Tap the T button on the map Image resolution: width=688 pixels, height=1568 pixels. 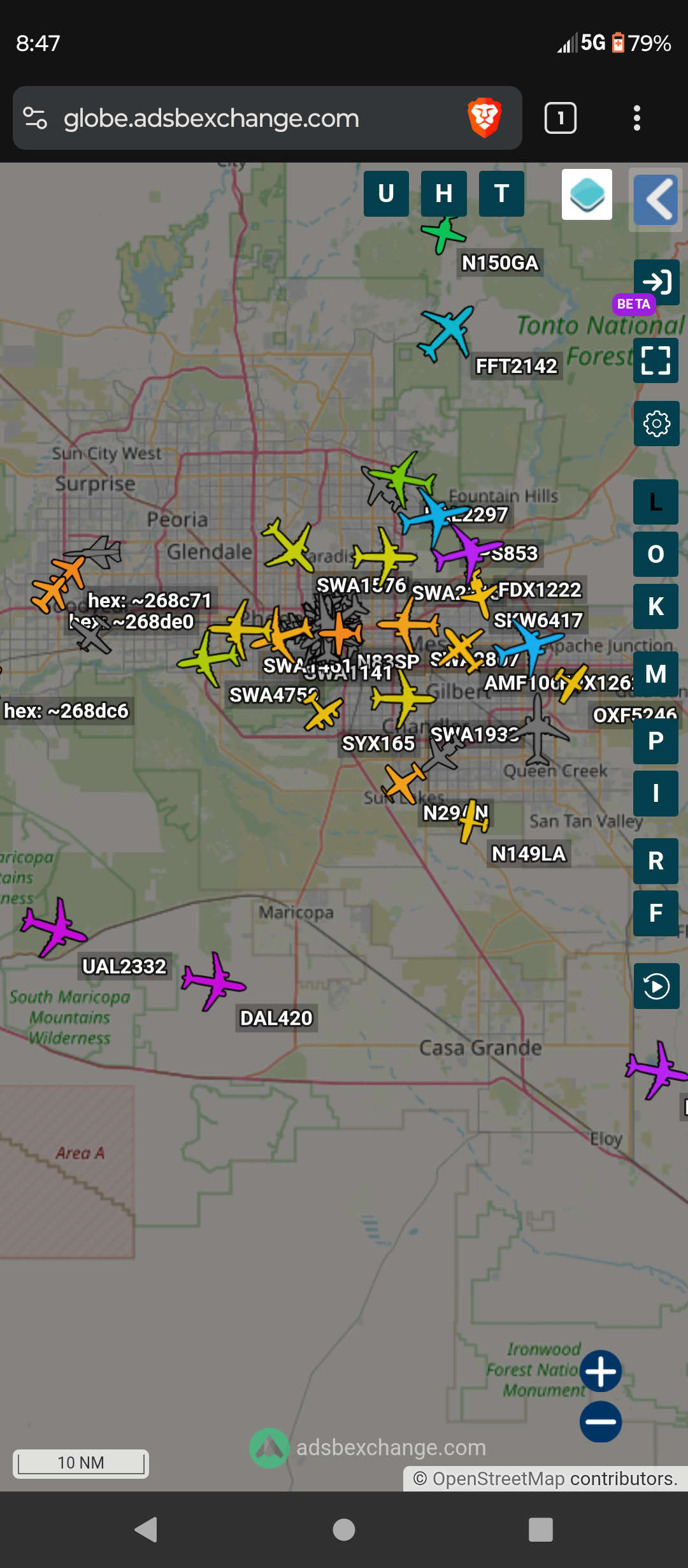[x=501, y=194]
